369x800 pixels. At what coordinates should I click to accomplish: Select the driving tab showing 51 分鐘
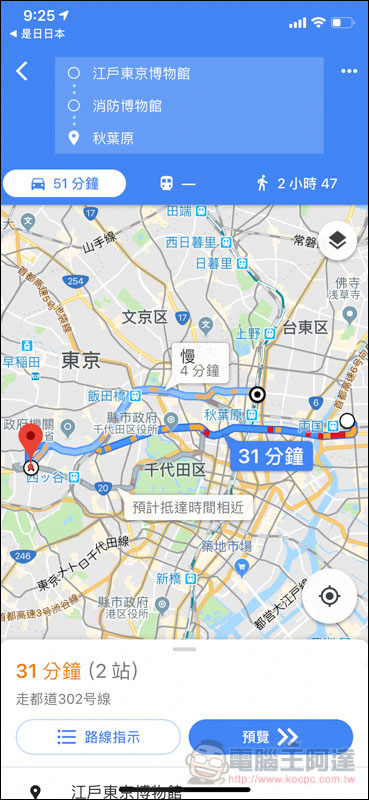pos(64,184)
